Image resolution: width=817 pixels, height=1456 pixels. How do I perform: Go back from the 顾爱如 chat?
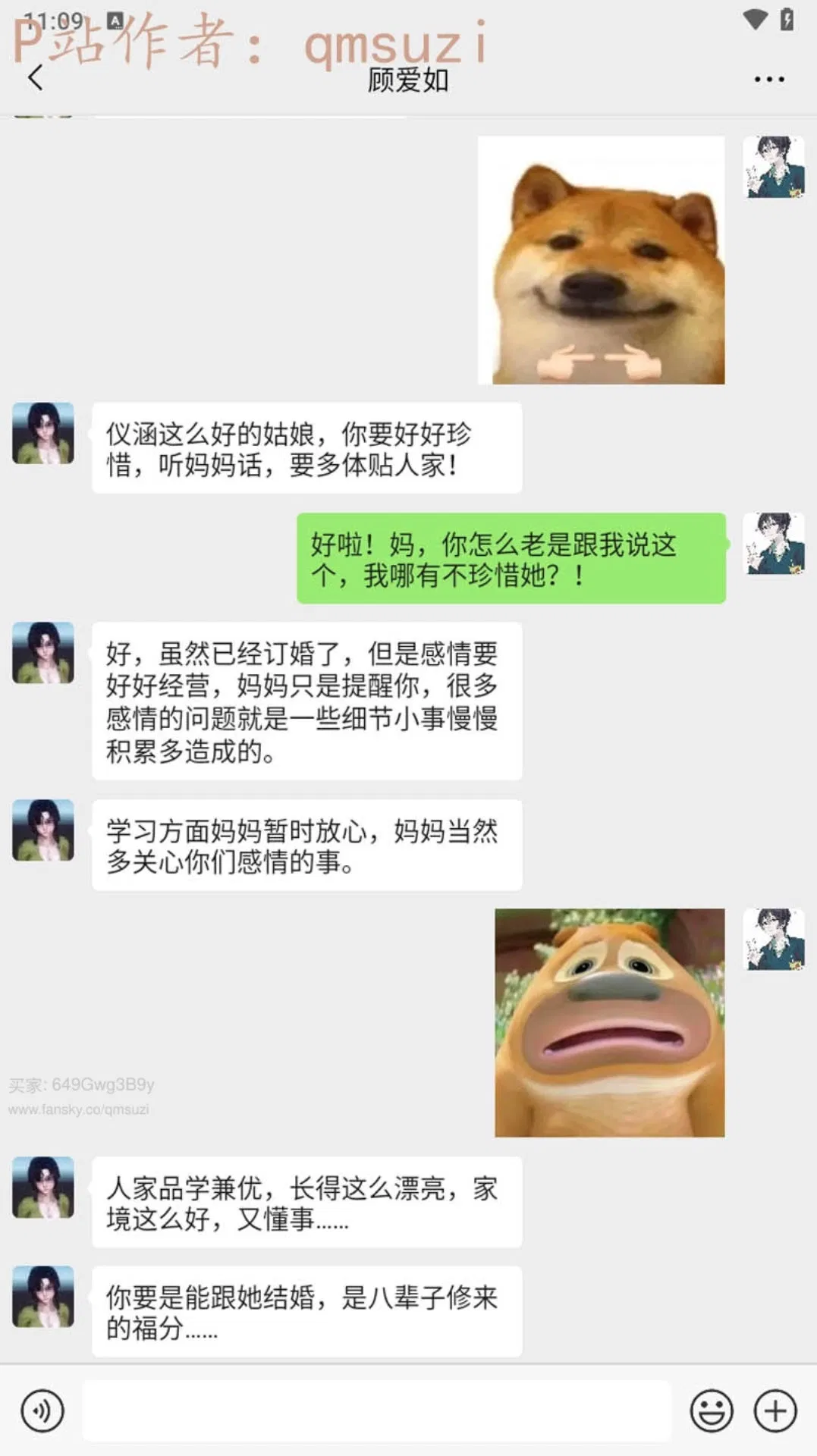click(35, 78)
